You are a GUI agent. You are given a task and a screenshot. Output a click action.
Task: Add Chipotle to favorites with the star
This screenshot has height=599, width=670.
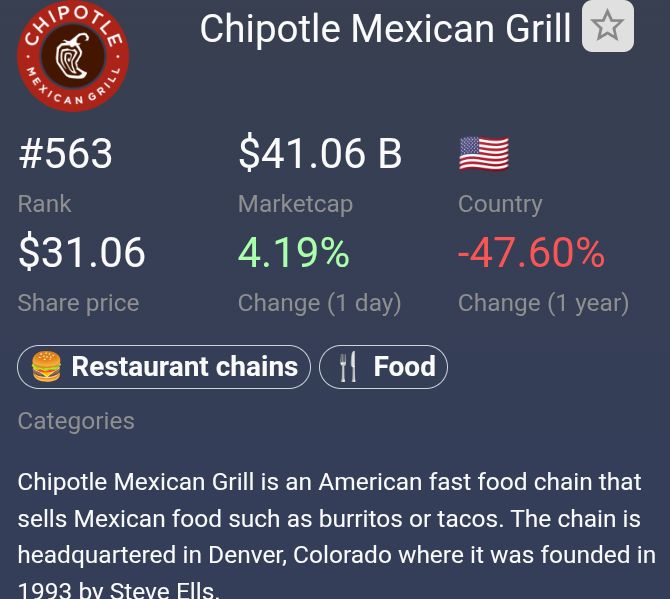tap(607, 27)
